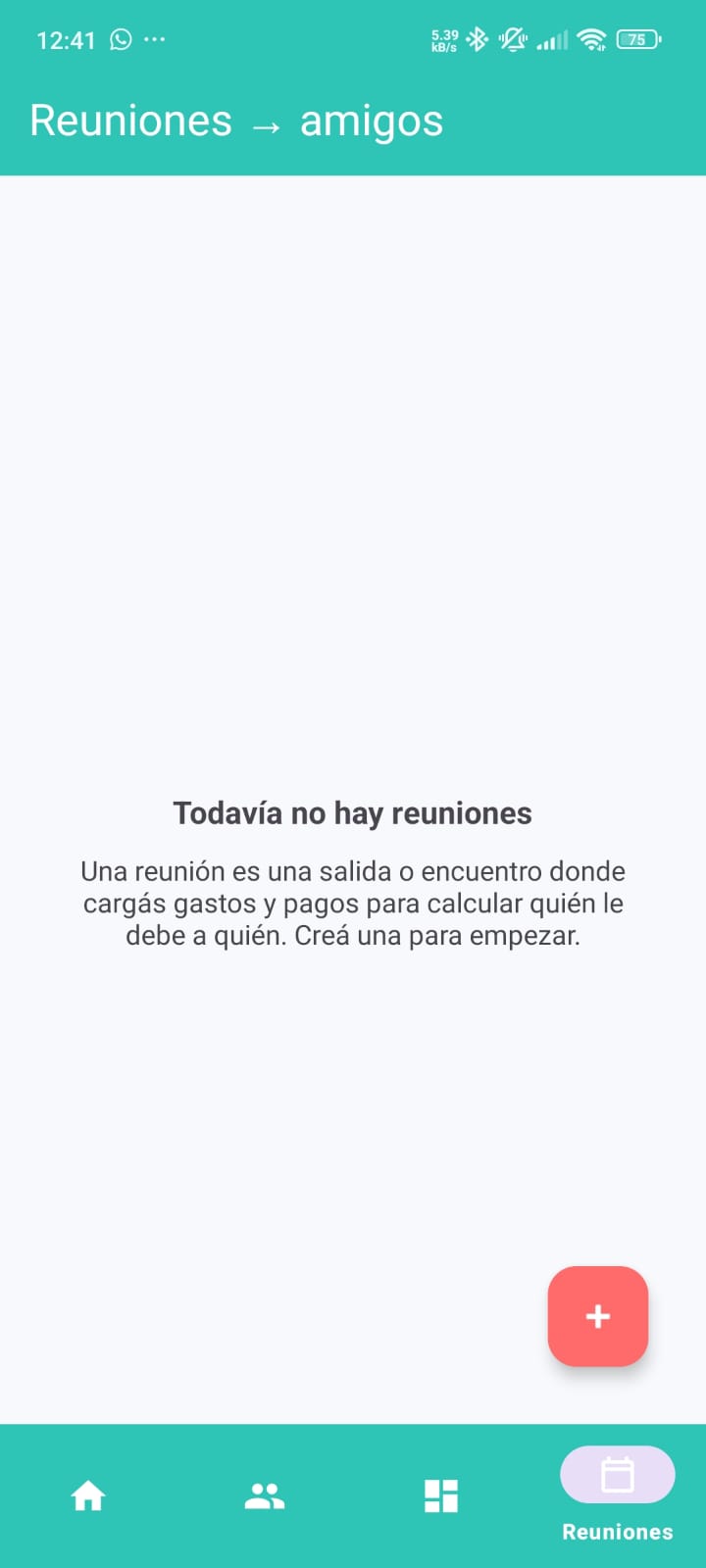Tap the highlighted Reuniones navigation pill

(617, 1473)
